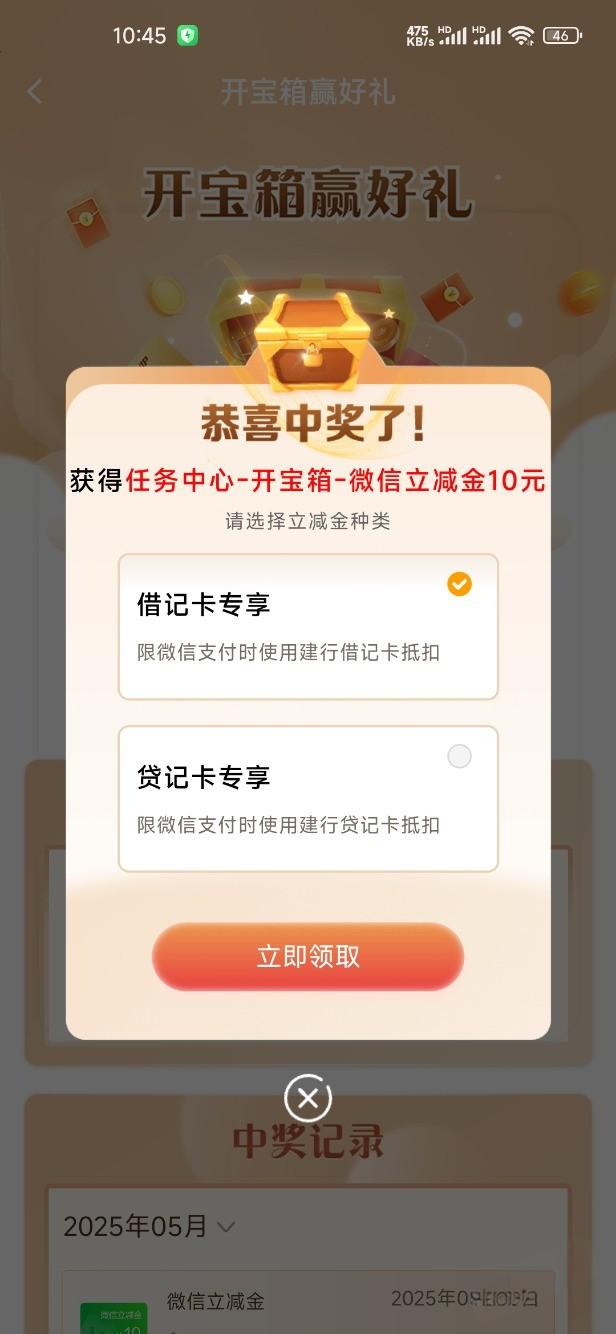Select the 借记卡专享 option
Viewport: 616px width, 1334px height.
[x=307, y=626]
